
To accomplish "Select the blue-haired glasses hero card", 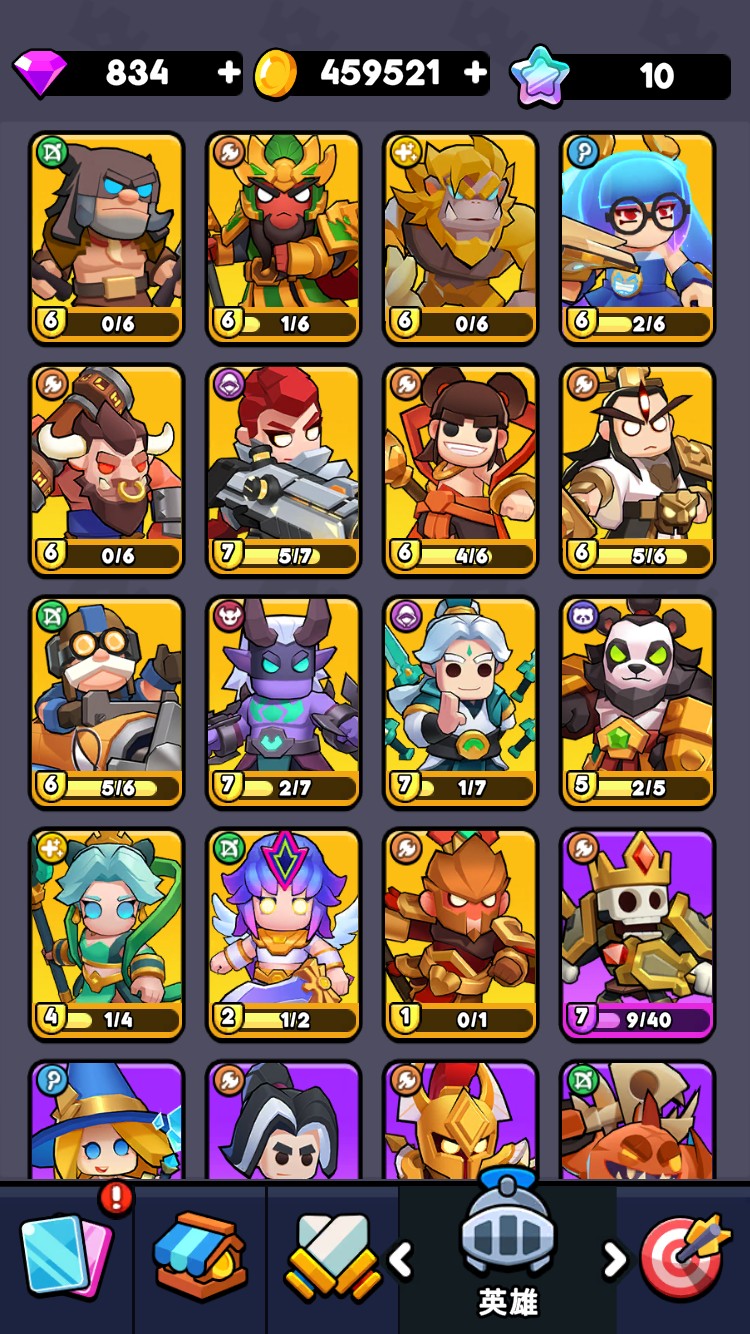I will tap(637, 238).
